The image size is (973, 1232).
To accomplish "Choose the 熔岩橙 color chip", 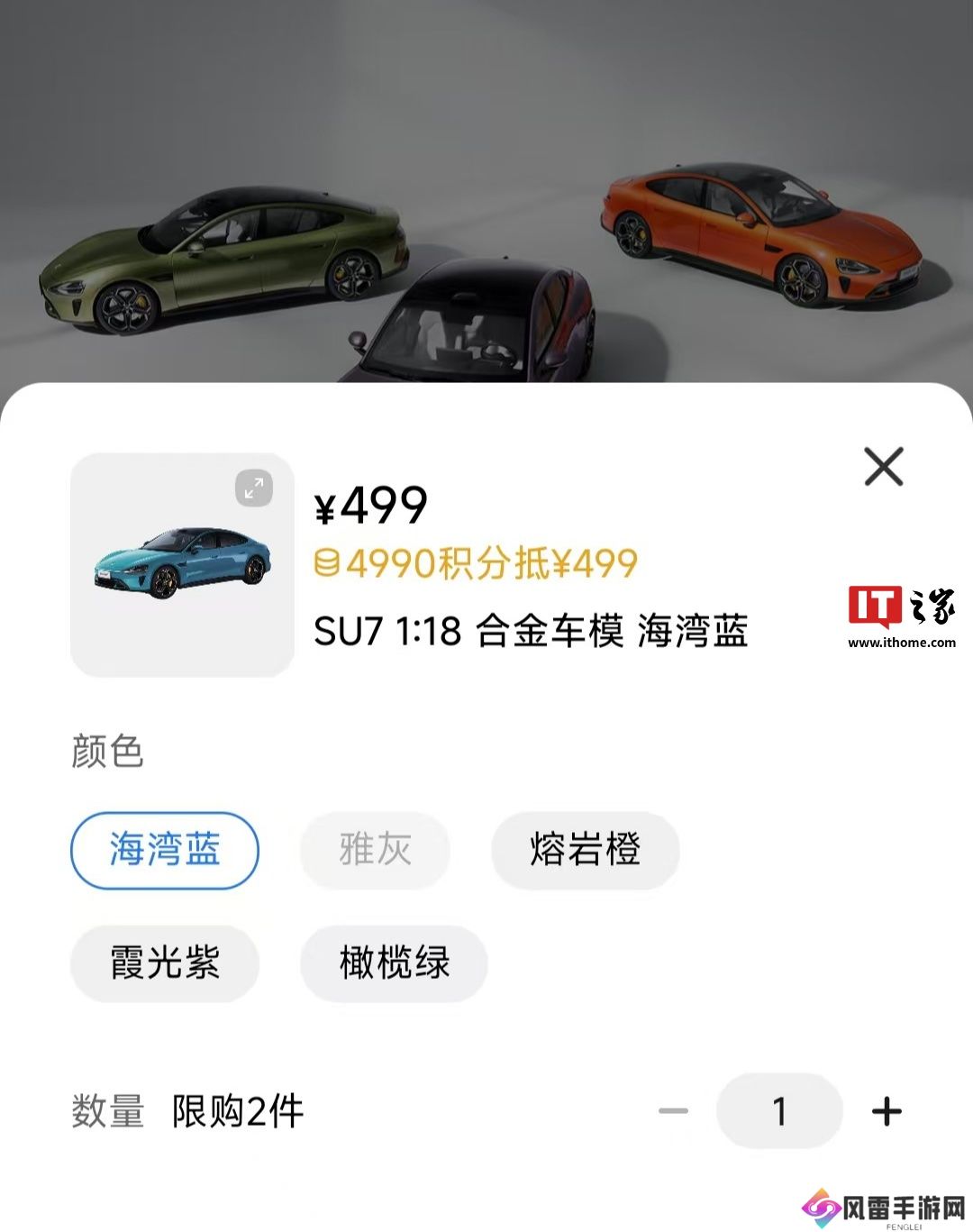I will 585,850.
